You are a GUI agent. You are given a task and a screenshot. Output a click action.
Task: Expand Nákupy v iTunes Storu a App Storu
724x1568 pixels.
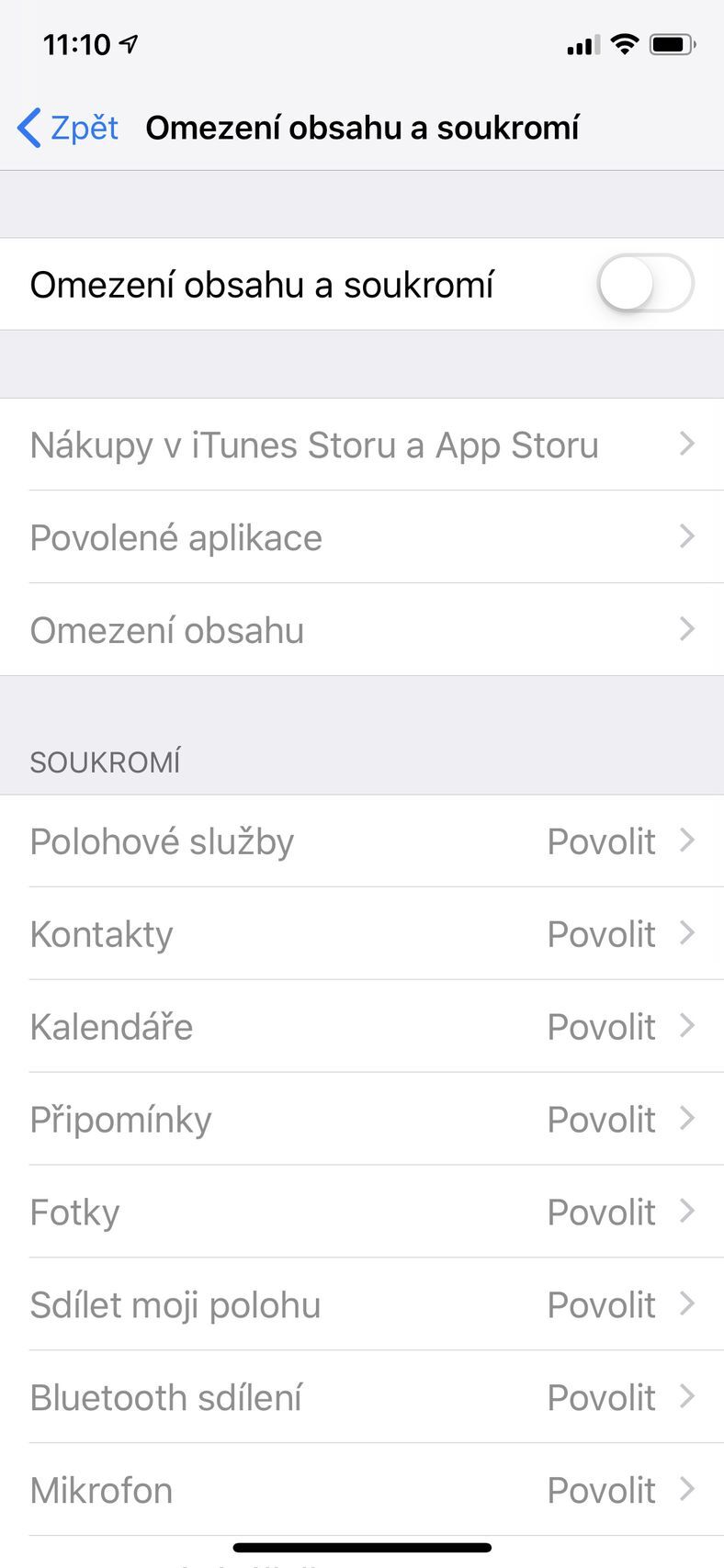[362, 445]
